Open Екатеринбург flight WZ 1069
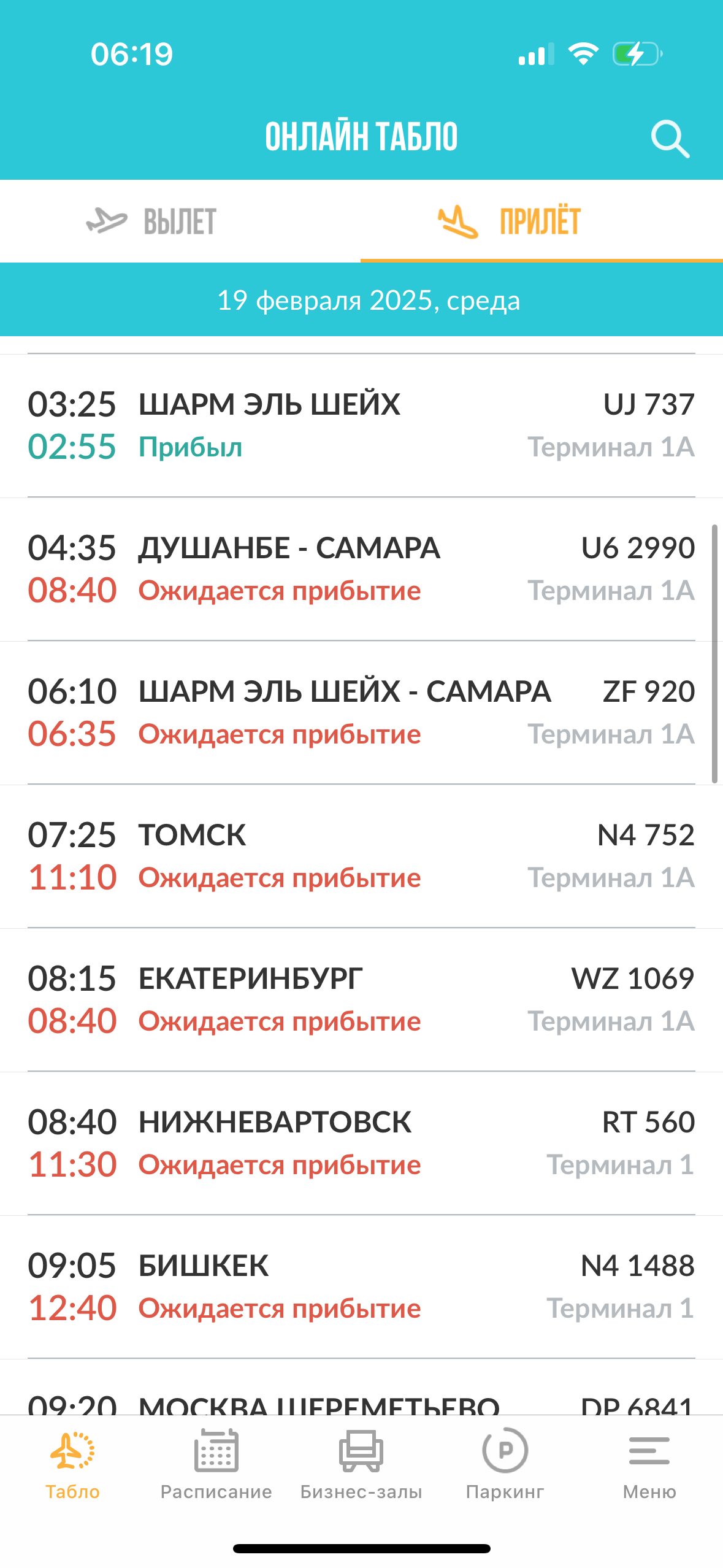This screenshot has width=723, height=1568. 361,1000
